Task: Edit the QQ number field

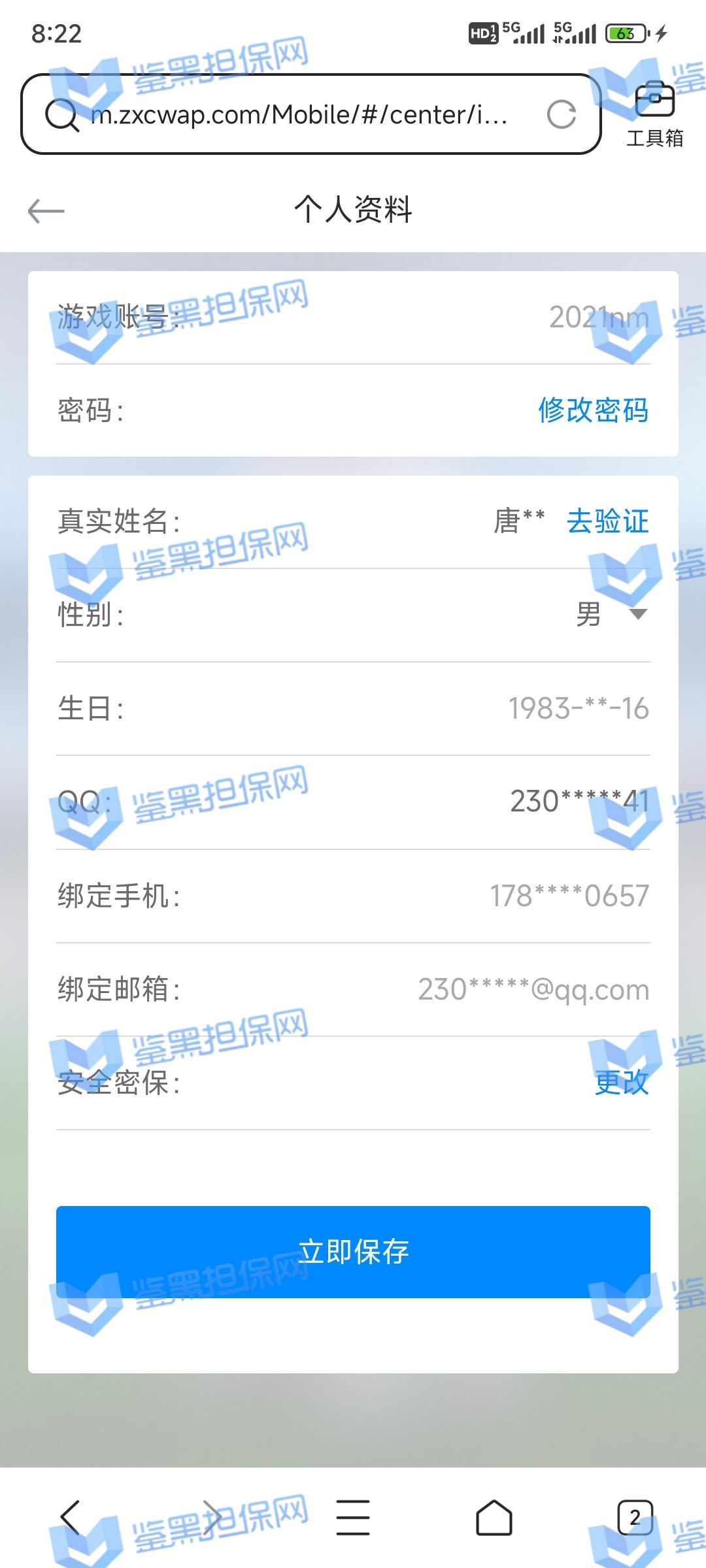Action: pyautogui.click(x=579, y=802)
